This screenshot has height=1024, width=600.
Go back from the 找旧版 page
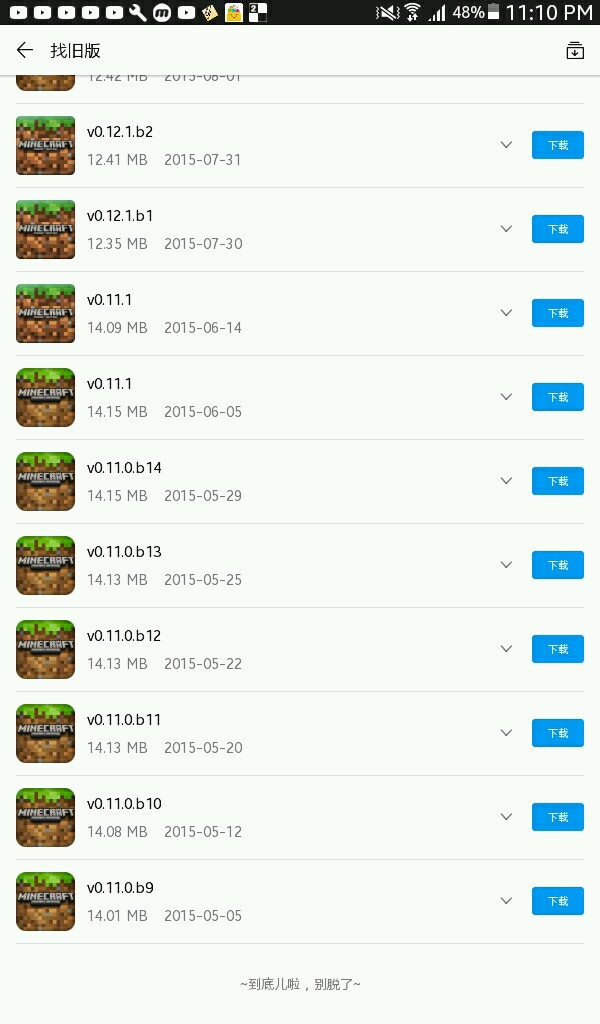[x=25, y=51]
